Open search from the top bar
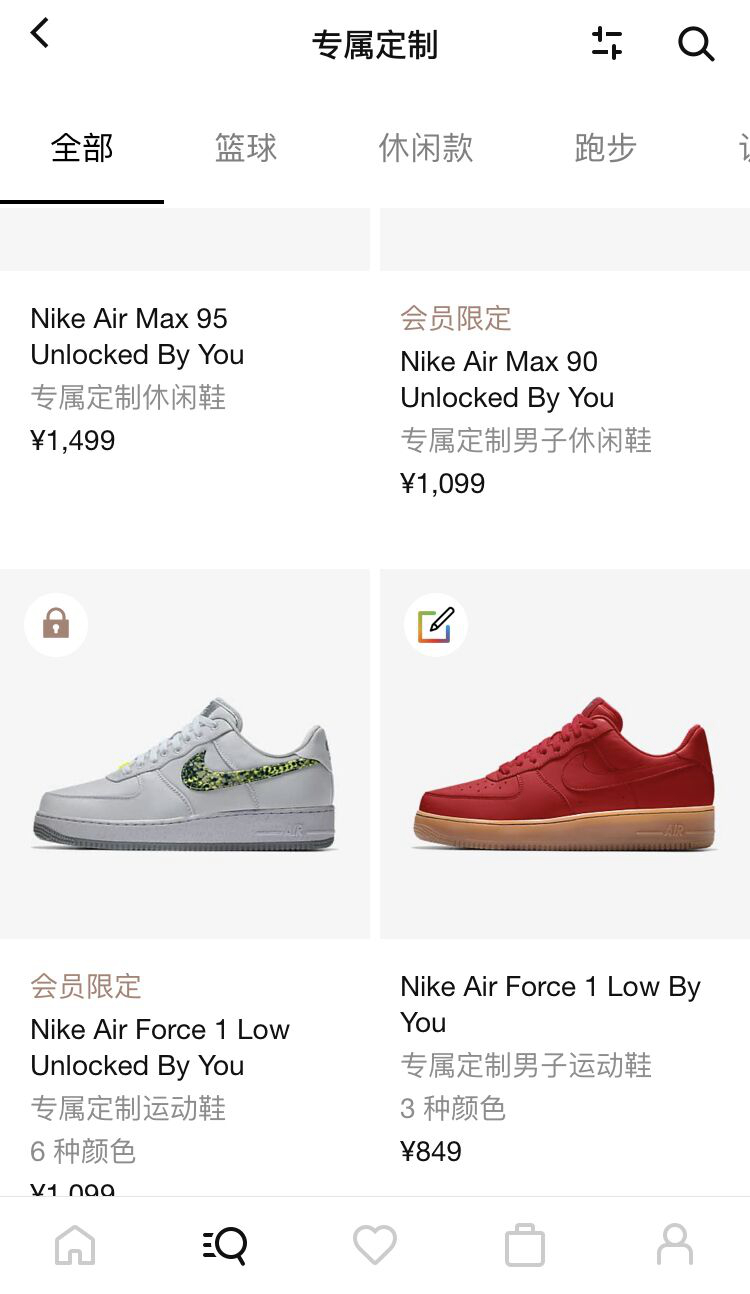 [695, 44]
